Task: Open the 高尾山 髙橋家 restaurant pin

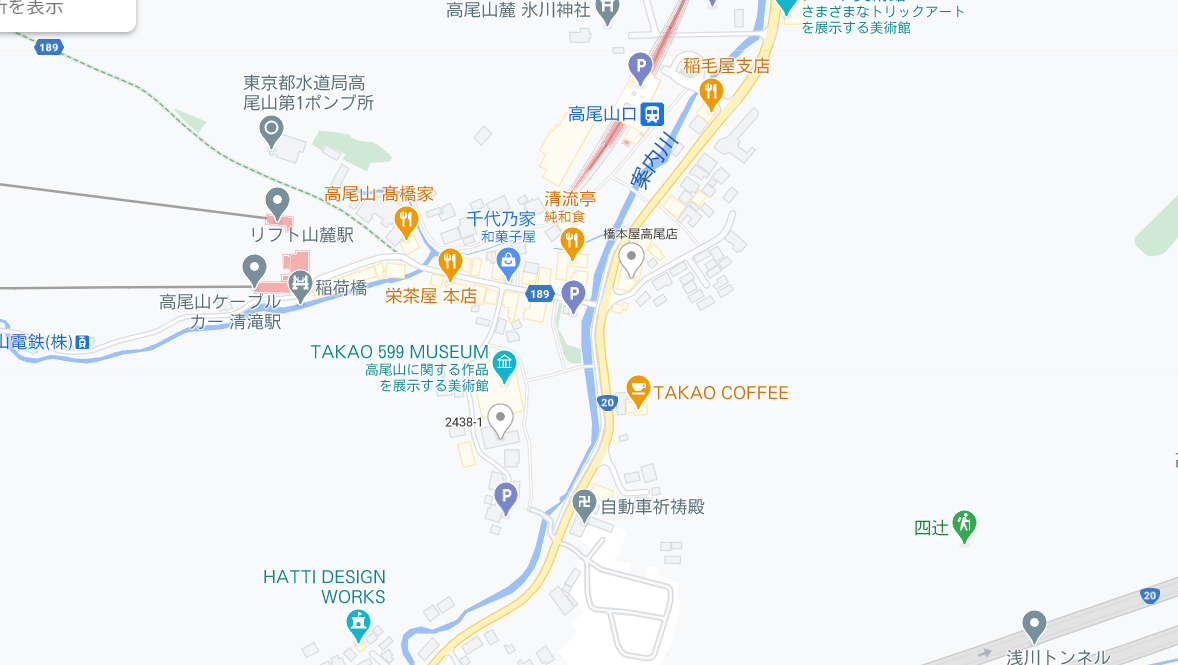Action: coord(405,219)
